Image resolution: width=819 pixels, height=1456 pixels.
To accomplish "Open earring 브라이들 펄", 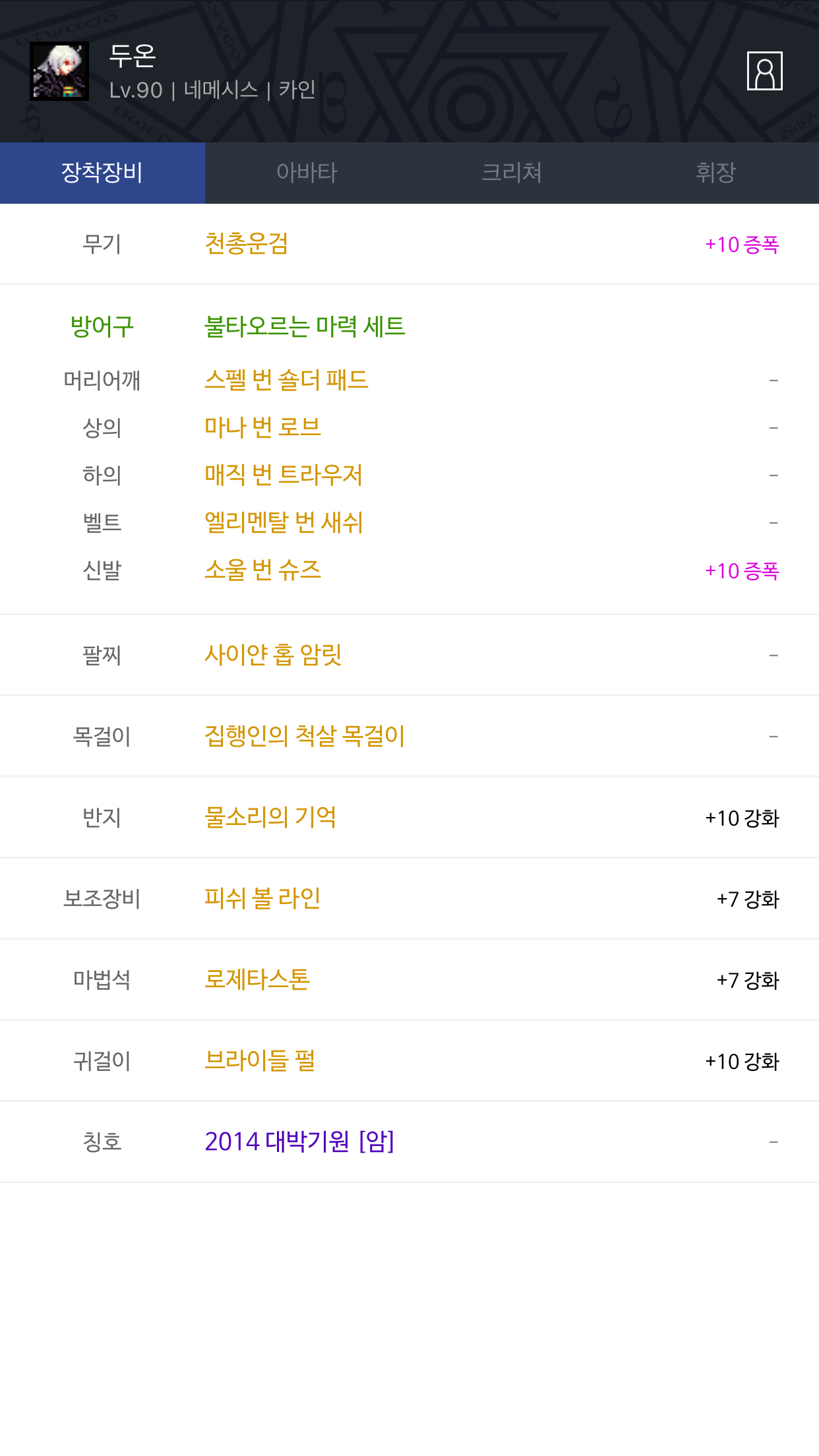I will coord(260,1061).
